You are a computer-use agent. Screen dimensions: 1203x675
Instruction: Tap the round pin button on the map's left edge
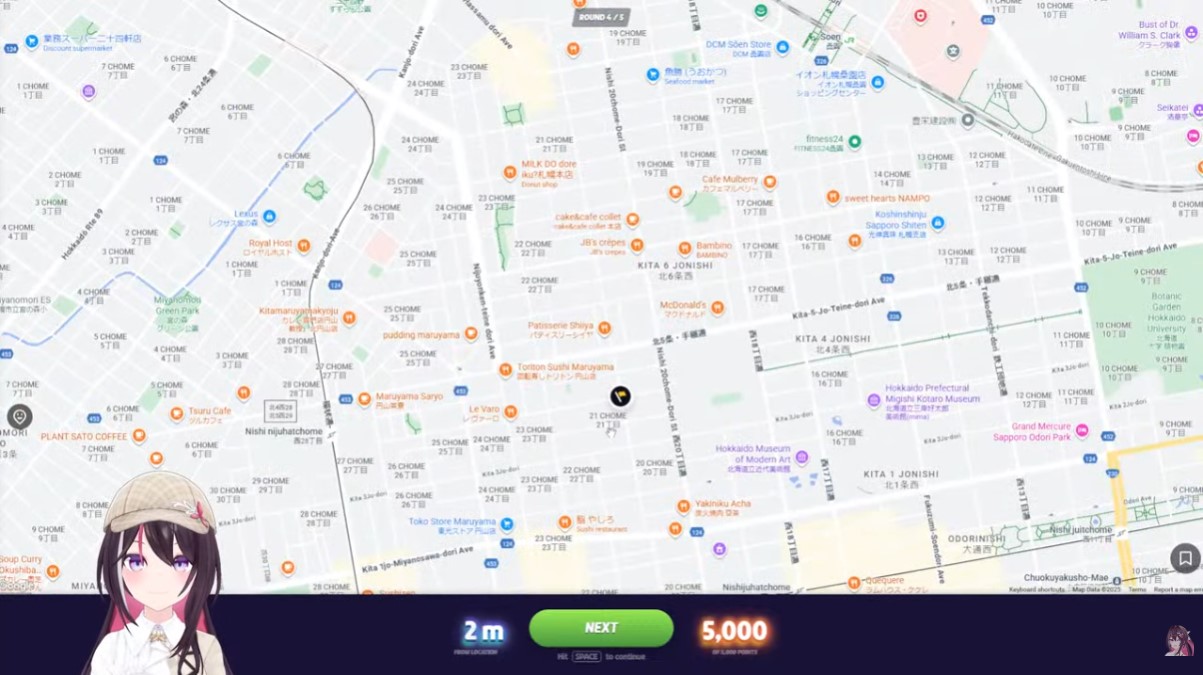point(20,417)
